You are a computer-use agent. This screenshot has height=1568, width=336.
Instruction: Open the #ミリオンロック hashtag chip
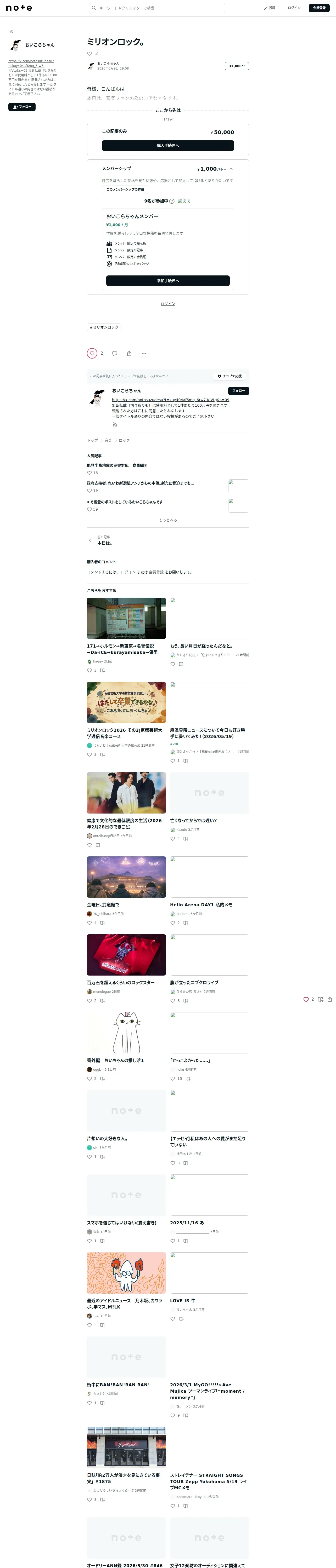coord(104,327)
